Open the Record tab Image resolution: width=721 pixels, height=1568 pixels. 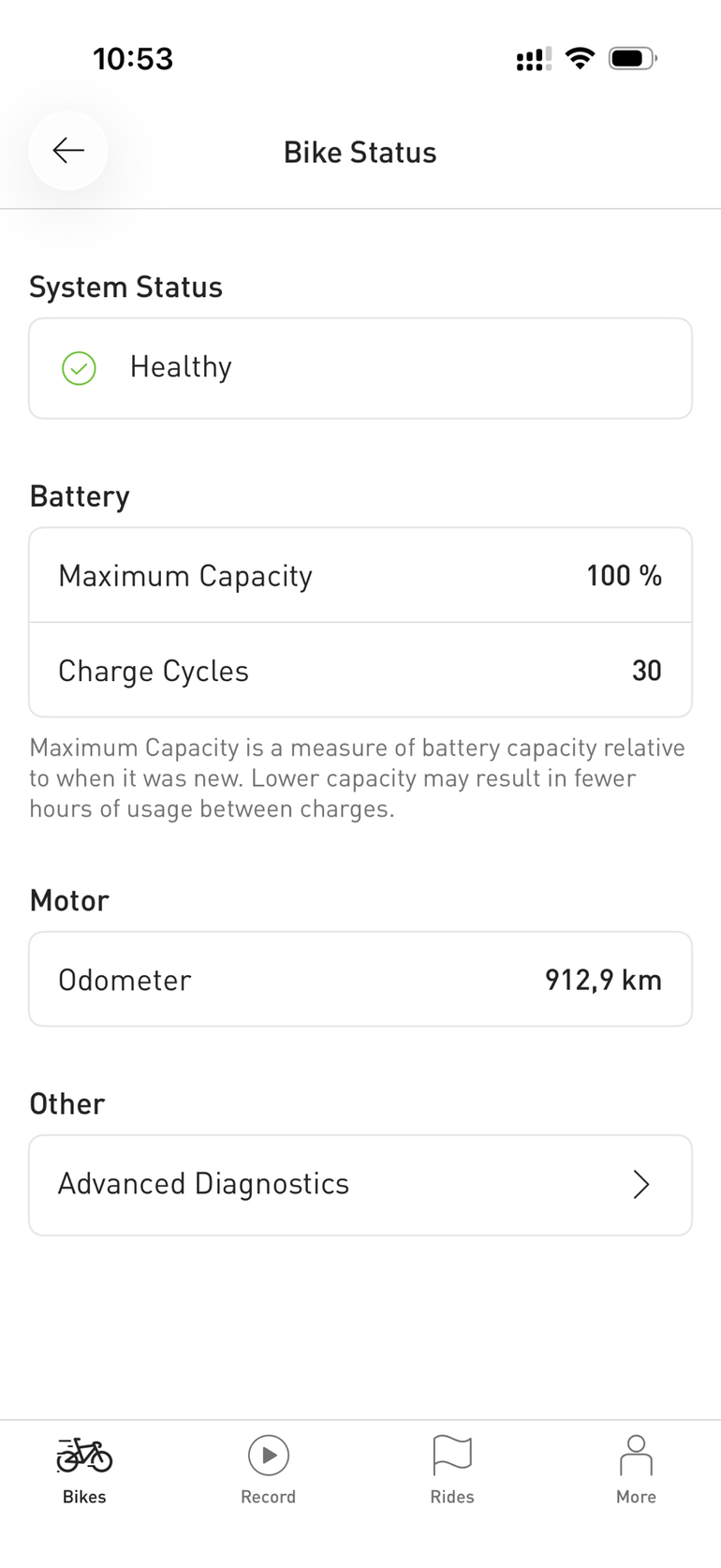pyautogui.click(x=269, y=1471)
